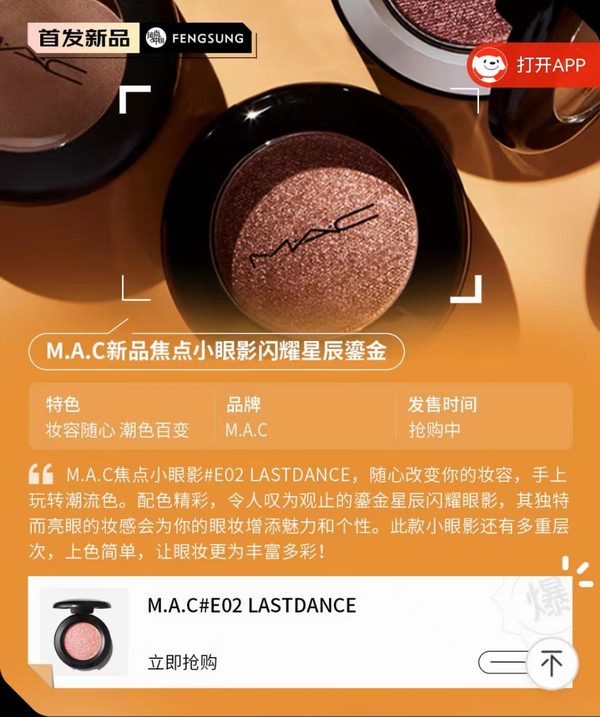Tap the 打开APP button
The image size is (600, 717).
pos(533,65)
